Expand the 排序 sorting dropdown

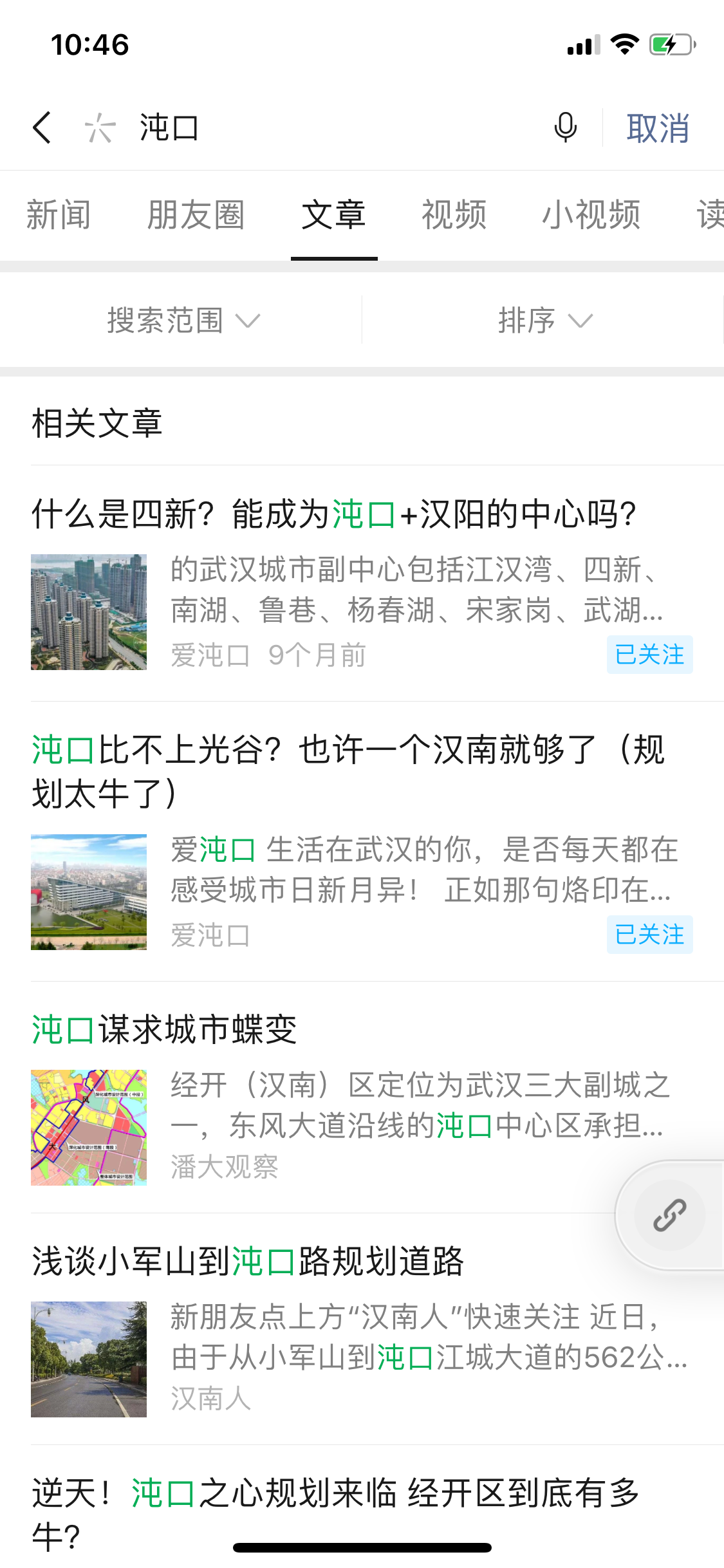click(x=544, y=321)
